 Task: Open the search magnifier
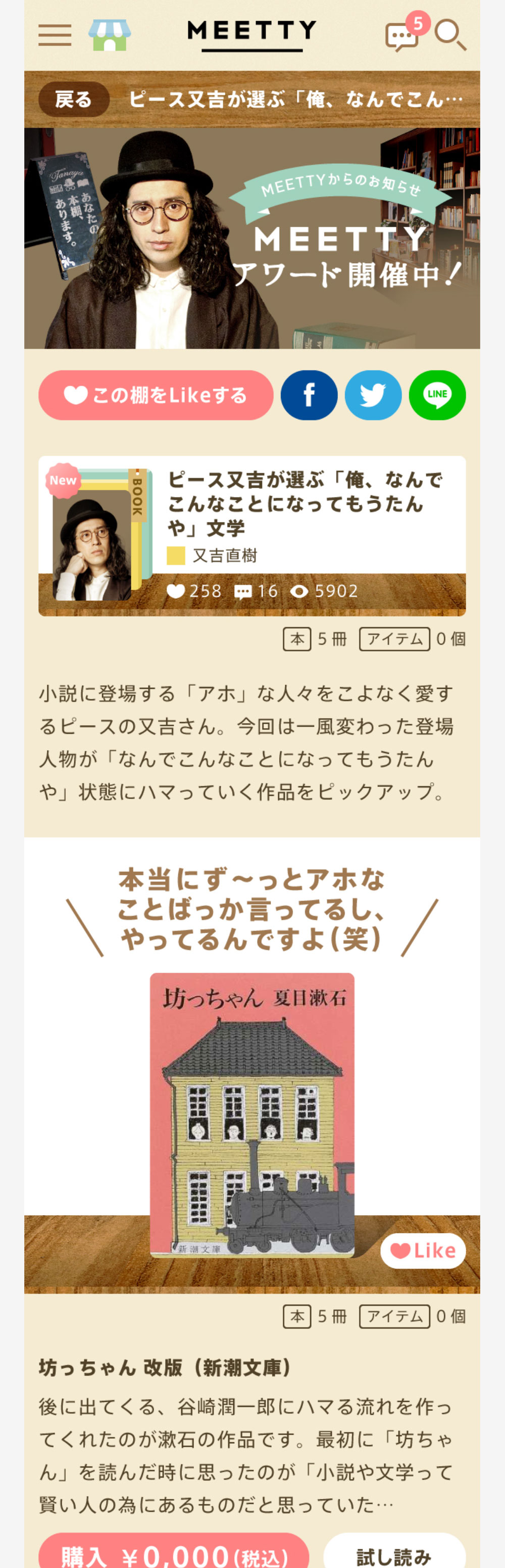(451, 35)
